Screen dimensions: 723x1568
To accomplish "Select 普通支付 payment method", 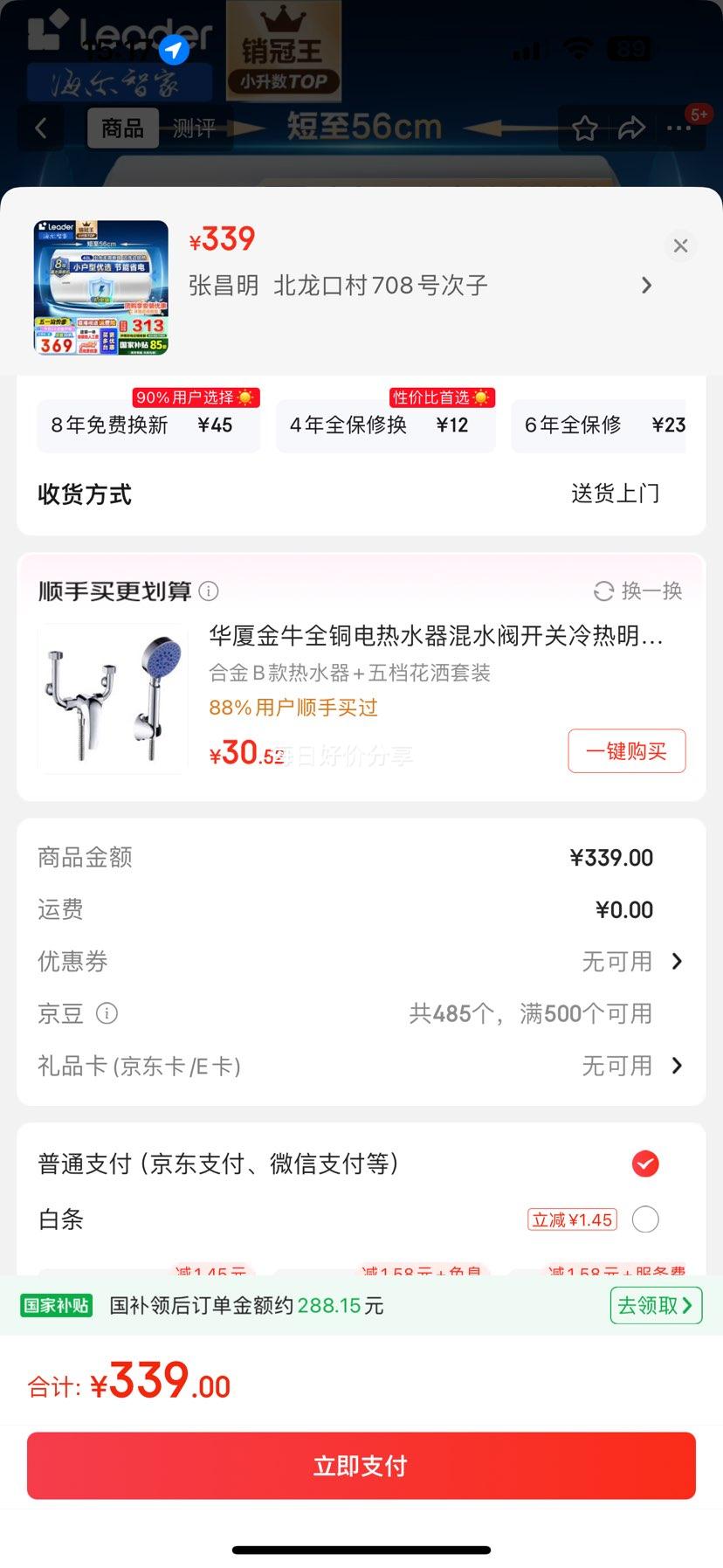I will click(645, 1164).
